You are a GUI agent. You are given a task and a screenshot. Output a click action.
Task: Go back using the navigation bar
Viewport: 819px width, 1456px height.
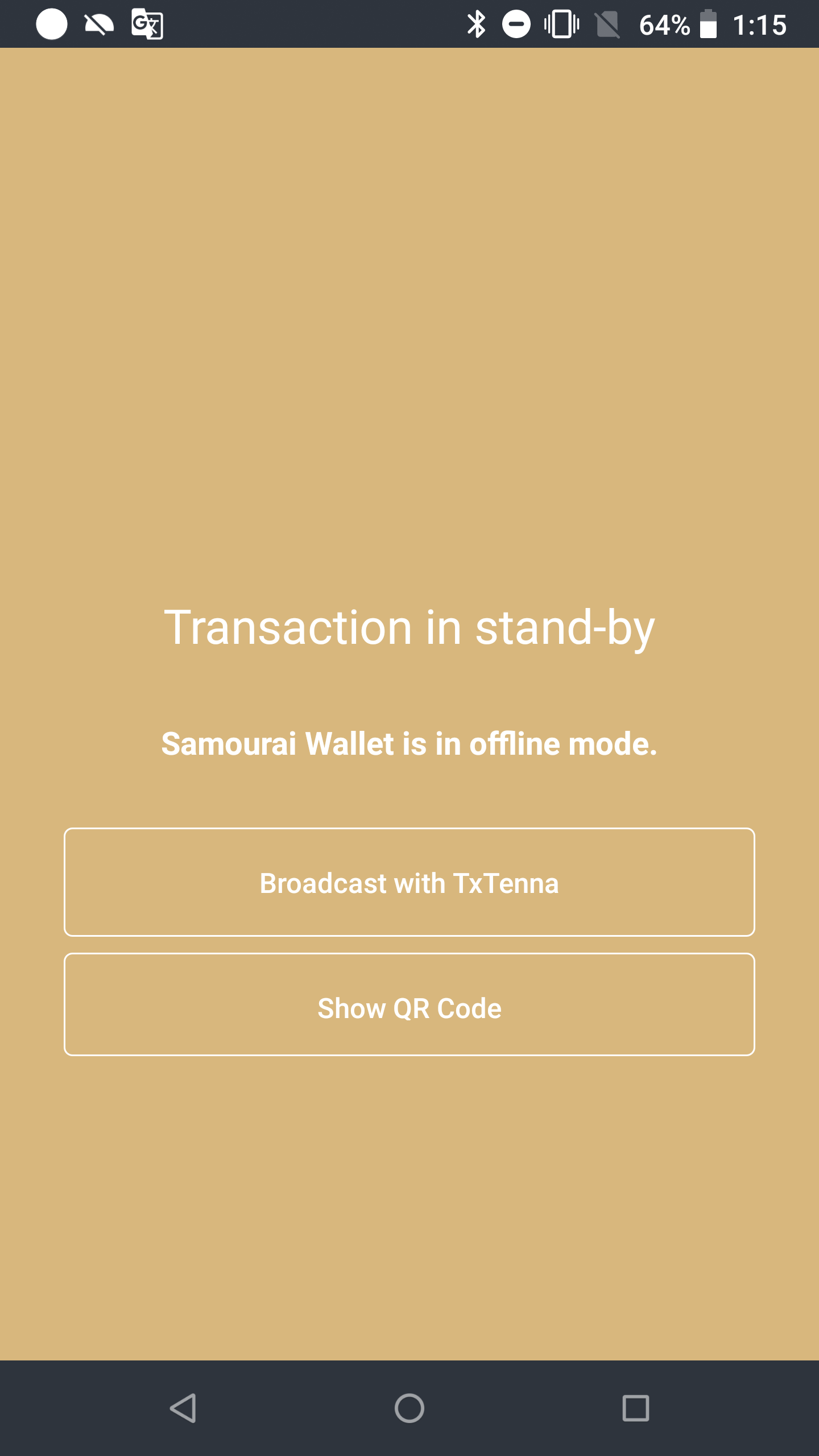click(183, 1408)
